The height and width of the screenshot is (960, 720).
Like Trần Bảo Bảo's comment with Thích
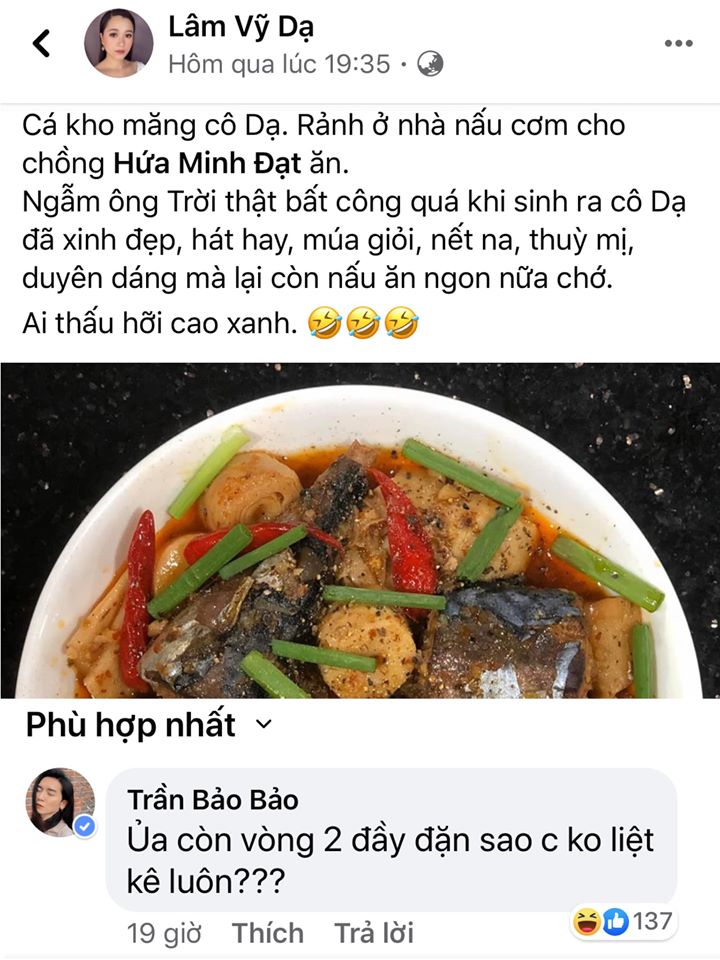pos(268,933)
